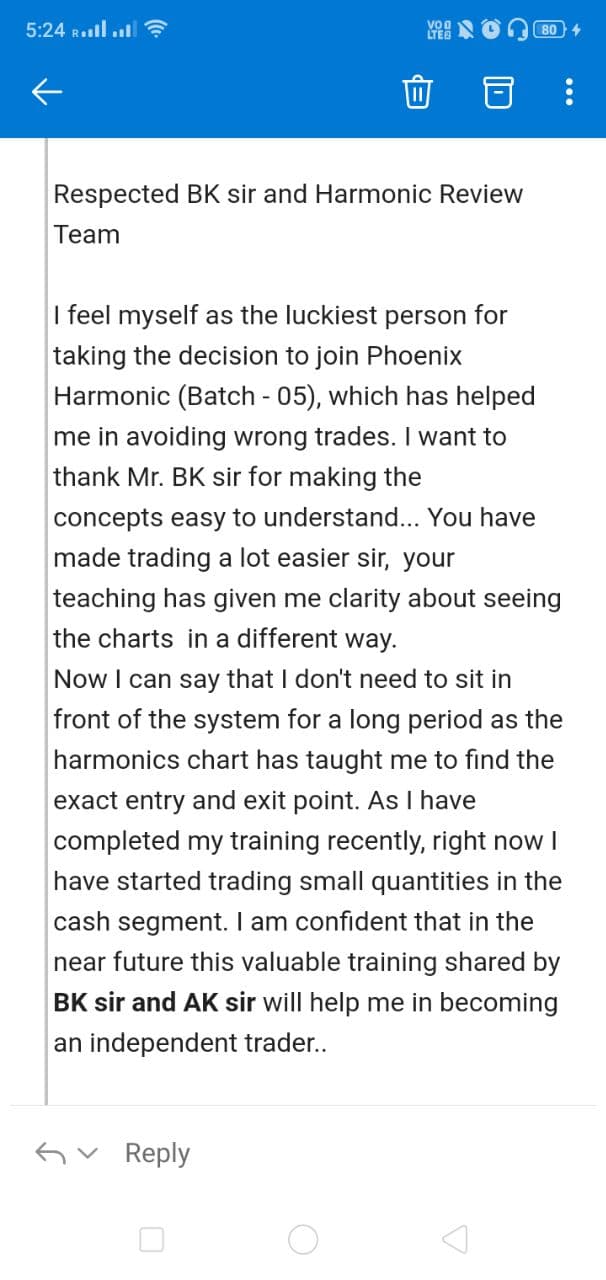The width and height of the screenshot is (606, 1280).
Task: Delete this email with the trash icon
Action: click(416, 94)
